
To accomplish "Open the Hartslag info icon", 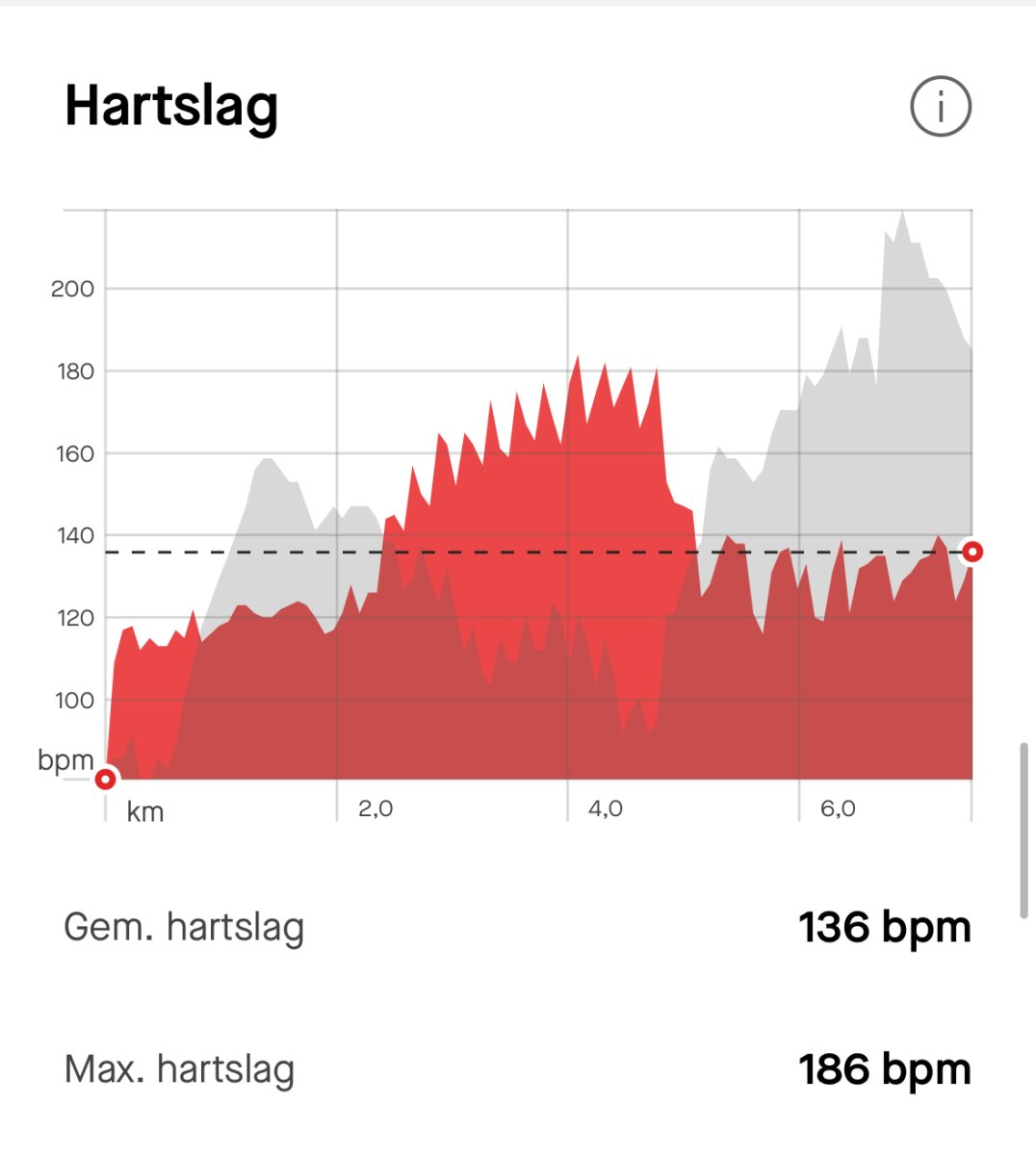I will tap(940, 106).
